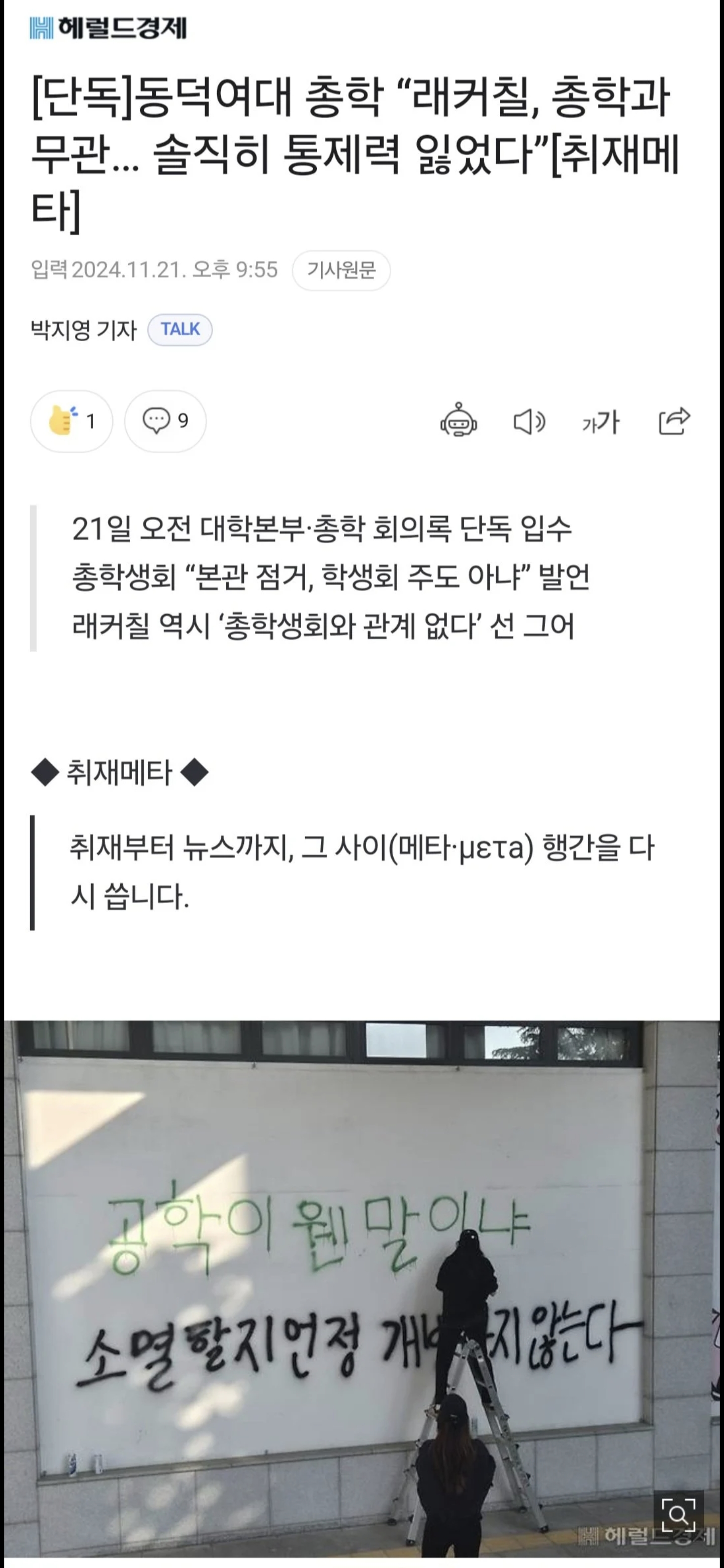The image size is (724, 1568).
Task: Open the AI summary robot icon
Action: [459, 421]
